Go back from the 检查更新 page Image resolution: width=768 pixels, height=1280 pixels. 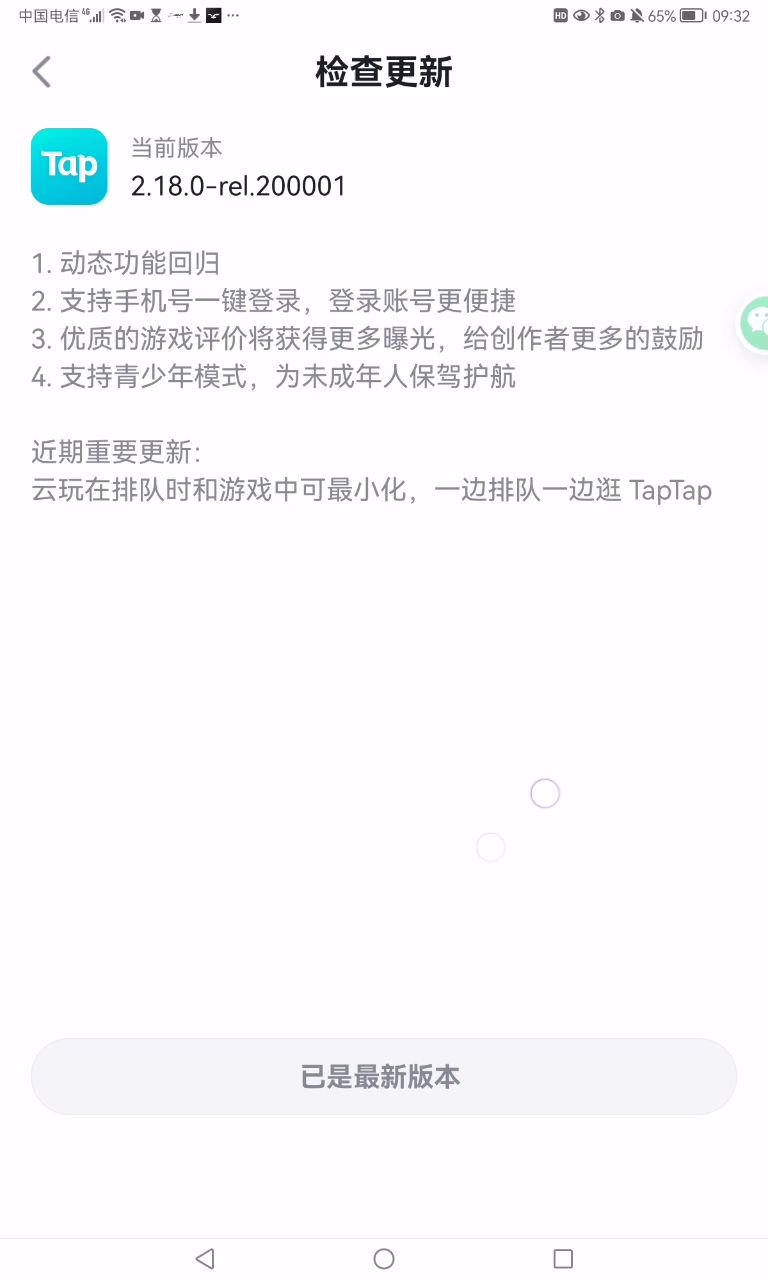coord(41,72)
